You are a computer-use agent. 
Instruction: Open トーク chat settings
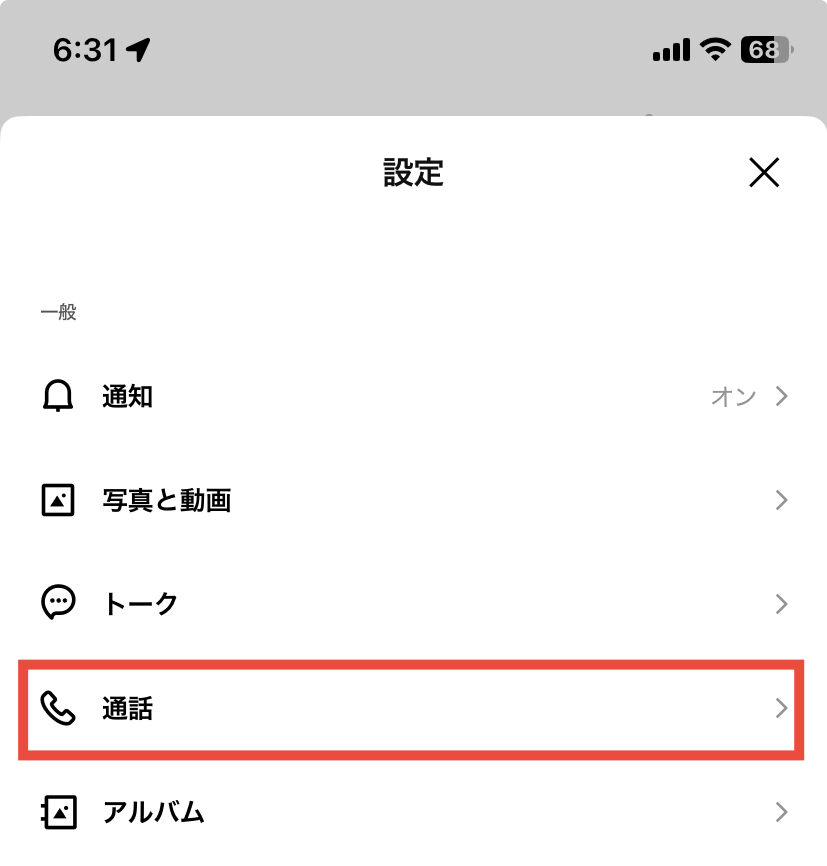click(x=413, y=604)
